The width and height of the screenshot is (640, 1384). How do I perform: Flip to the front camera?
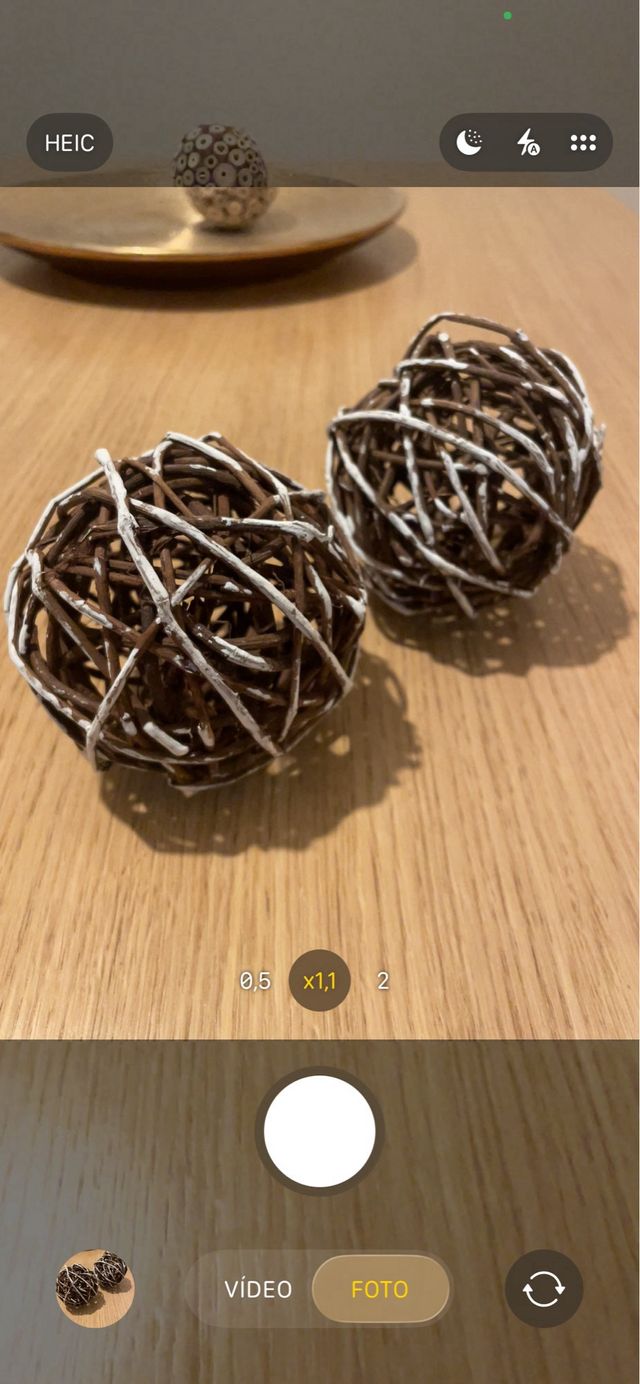[x=543, y=1289]
